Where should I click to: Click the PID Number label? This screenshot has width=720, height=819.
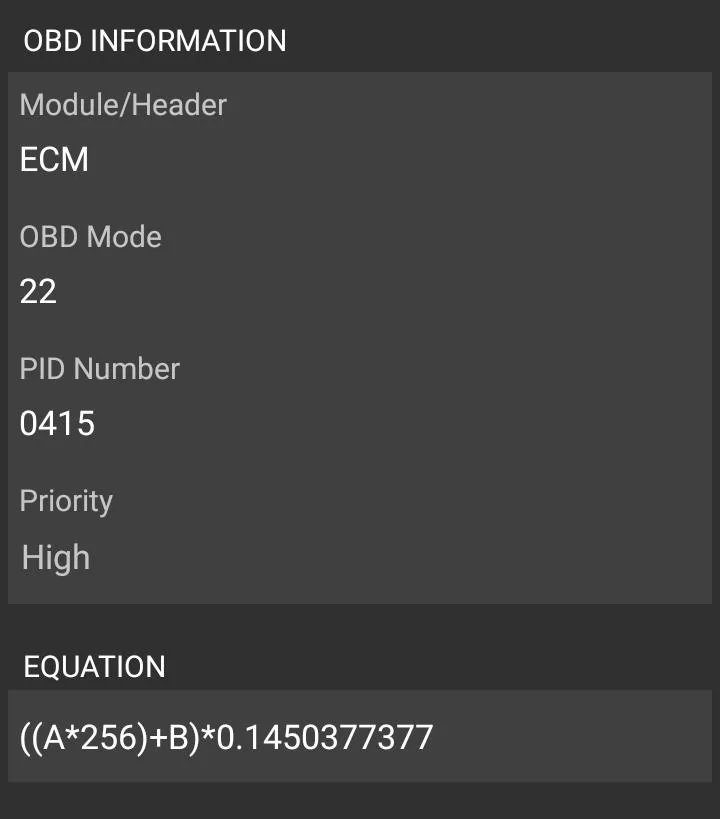pos(99,369)
